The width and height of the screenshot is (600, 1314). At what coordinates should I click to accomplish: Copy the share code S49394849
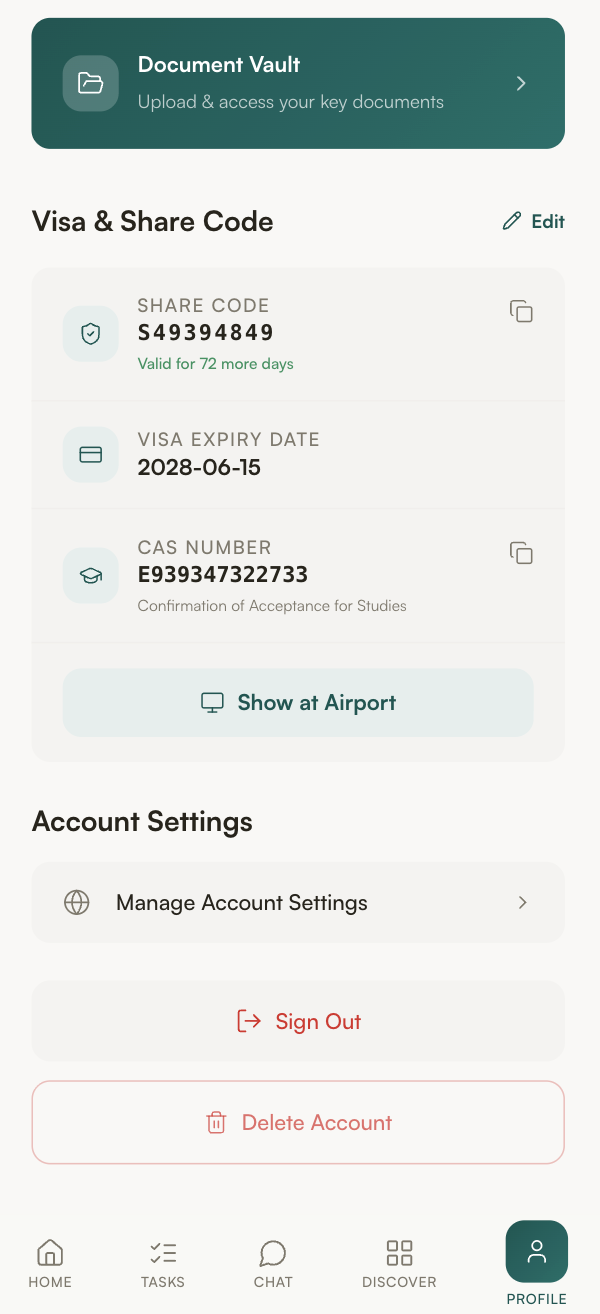521,311
